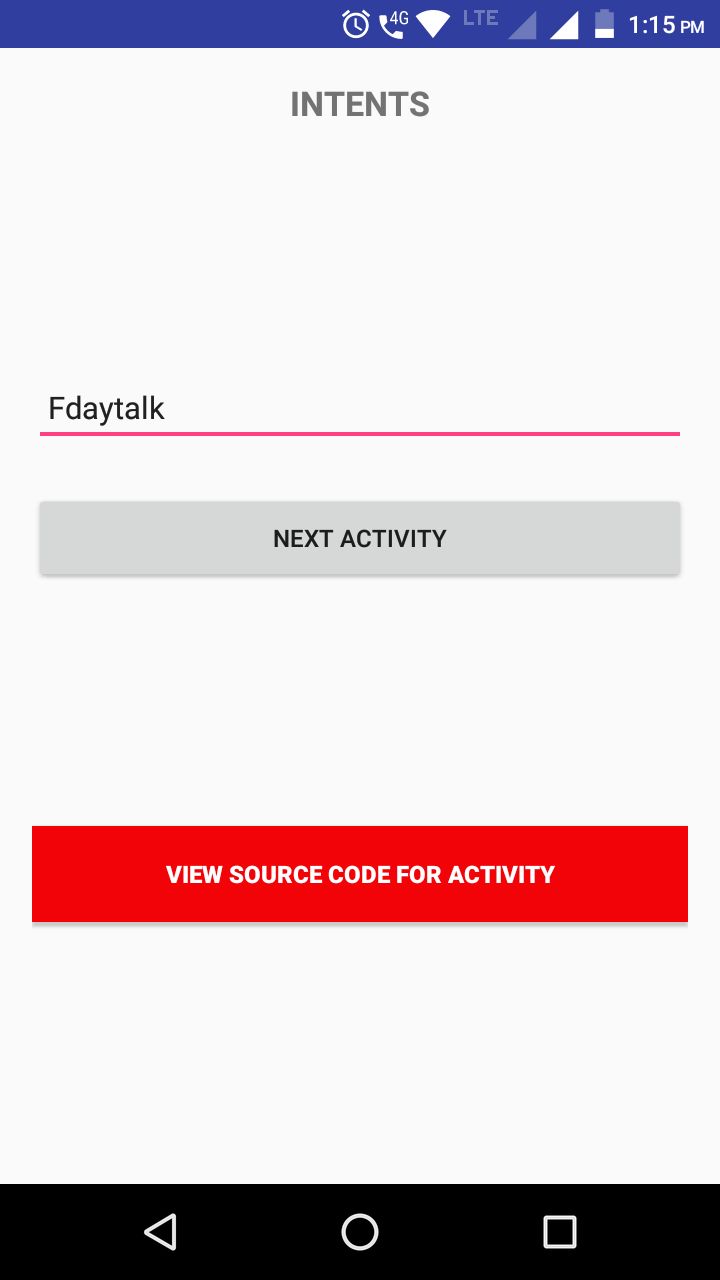Screen dimensions: 720x1280
Task: Go to the Next Activity
Action: (360, 538)
